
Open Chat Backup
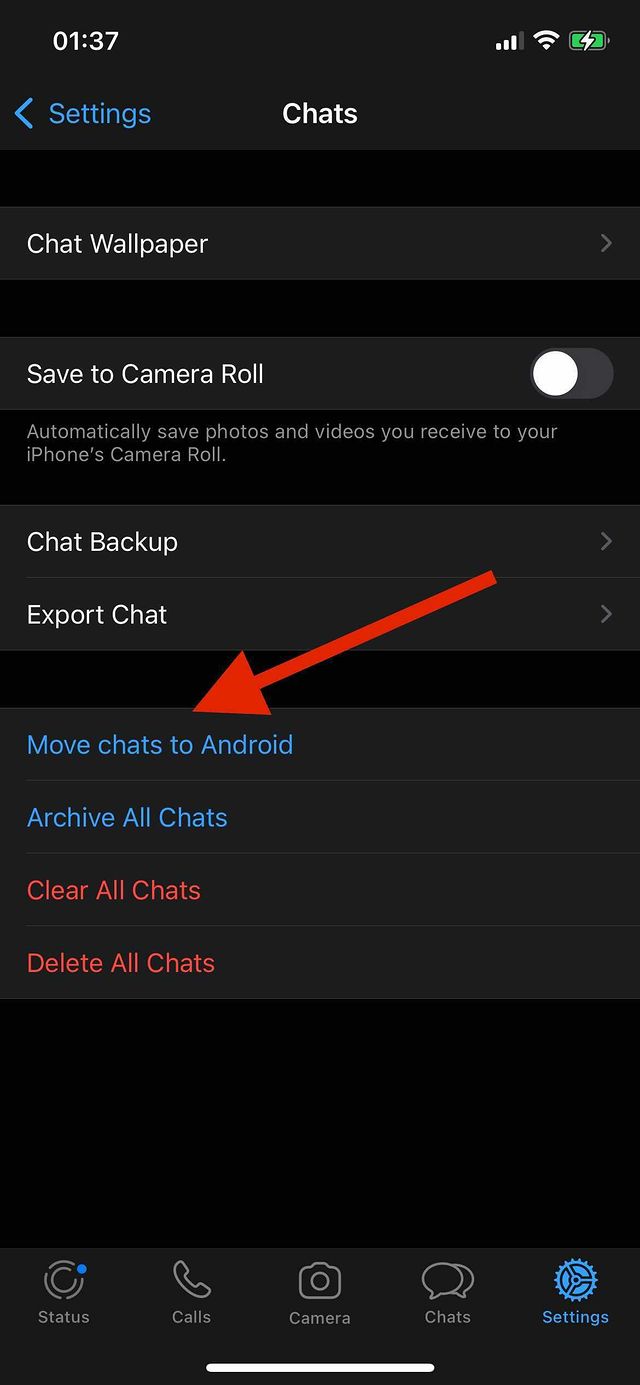coord(320,541)
